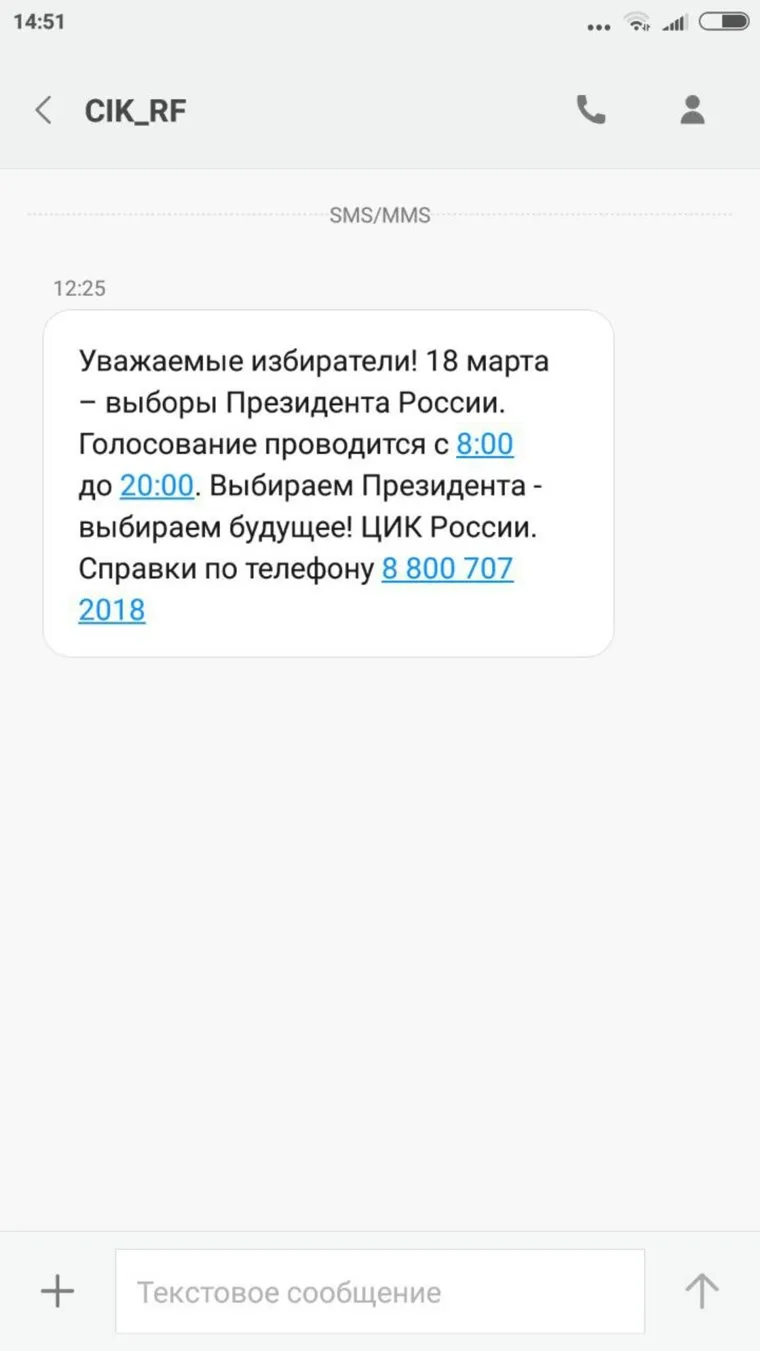This screenshot has height=1351, width=760.
Task: Tap the 20:00 time link
Action: pyautogui.click(x=157, y=485)
